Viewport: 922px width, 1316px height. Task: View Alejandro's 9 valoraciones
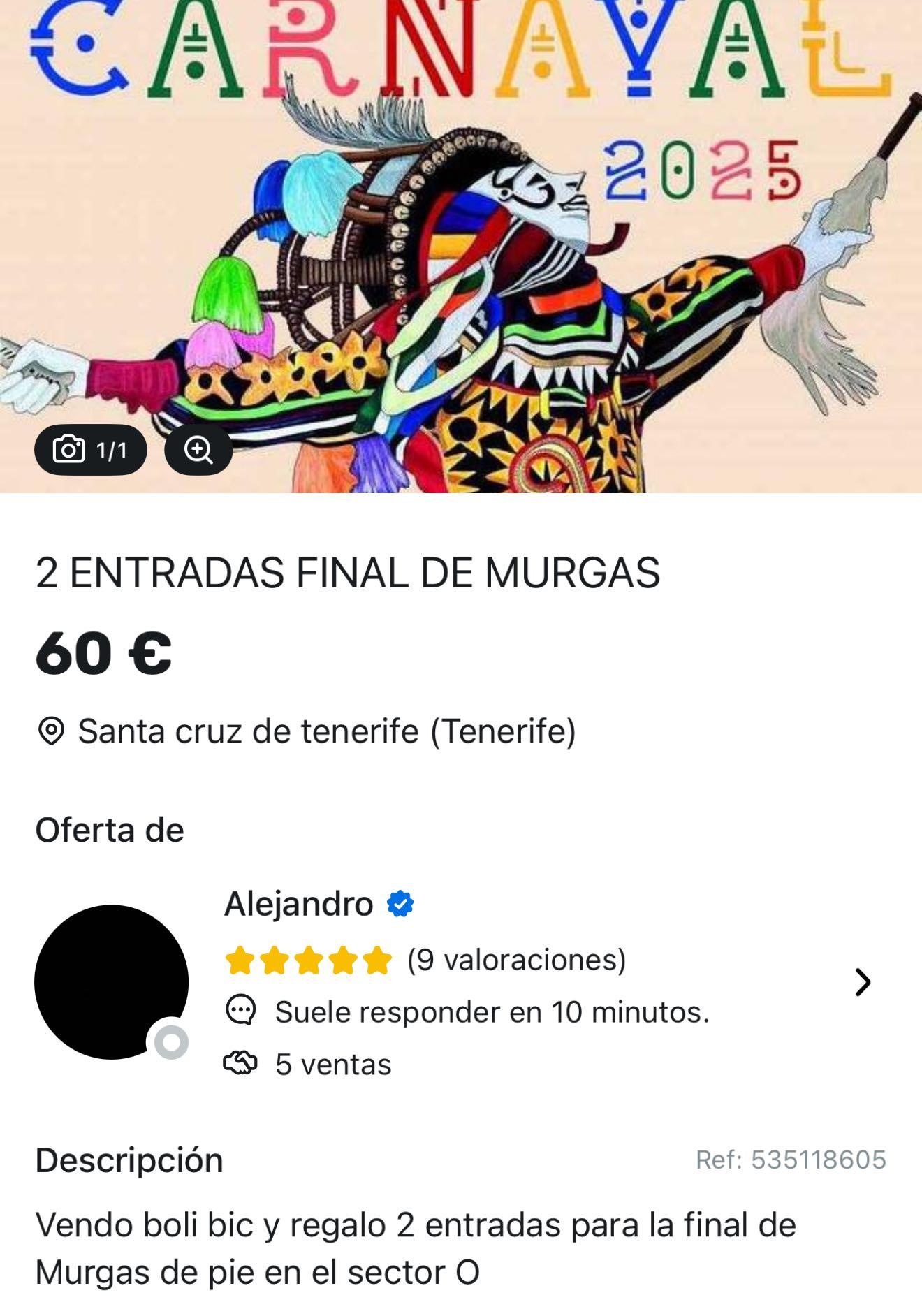pyautogui.click(x=516, y=960)
